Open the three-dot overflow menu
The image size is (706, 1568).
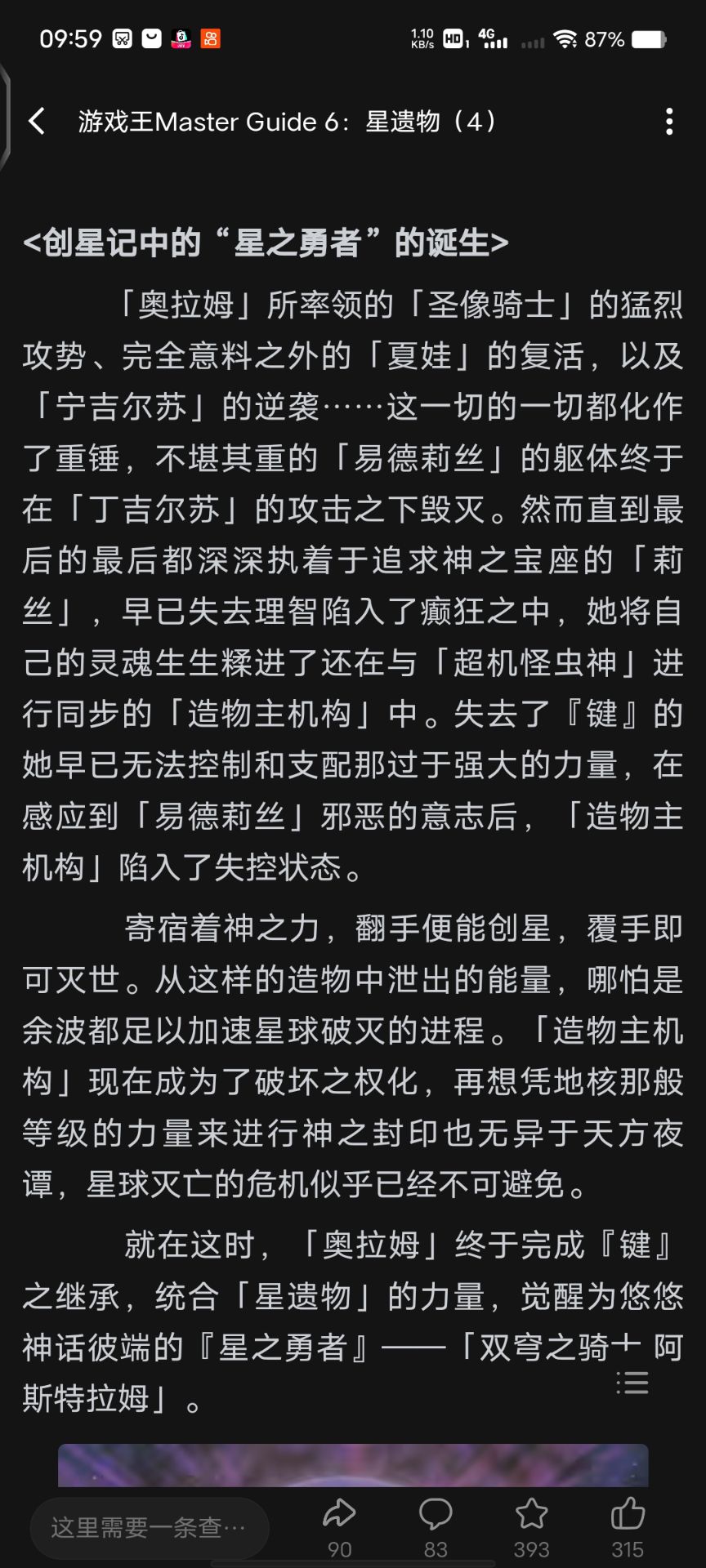point(669,122)
